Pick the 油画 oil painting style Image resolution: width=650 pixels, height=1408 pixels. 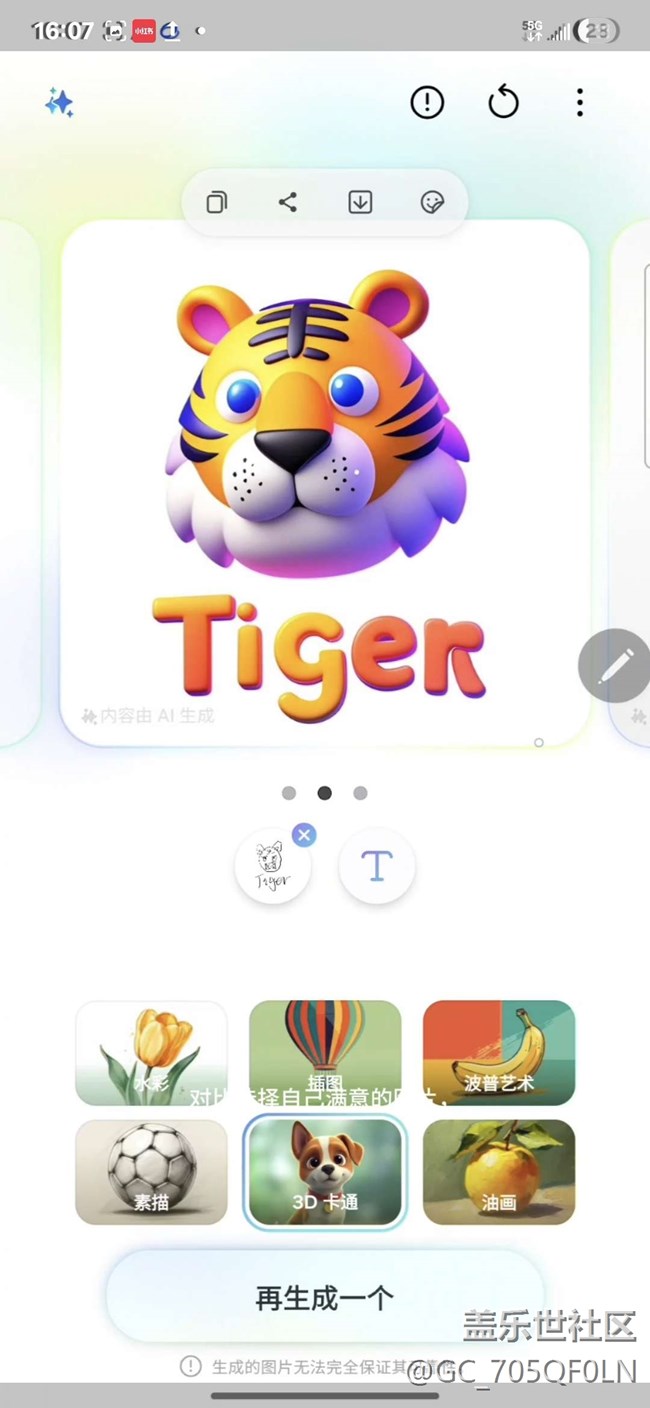[x=499, y=1171]
